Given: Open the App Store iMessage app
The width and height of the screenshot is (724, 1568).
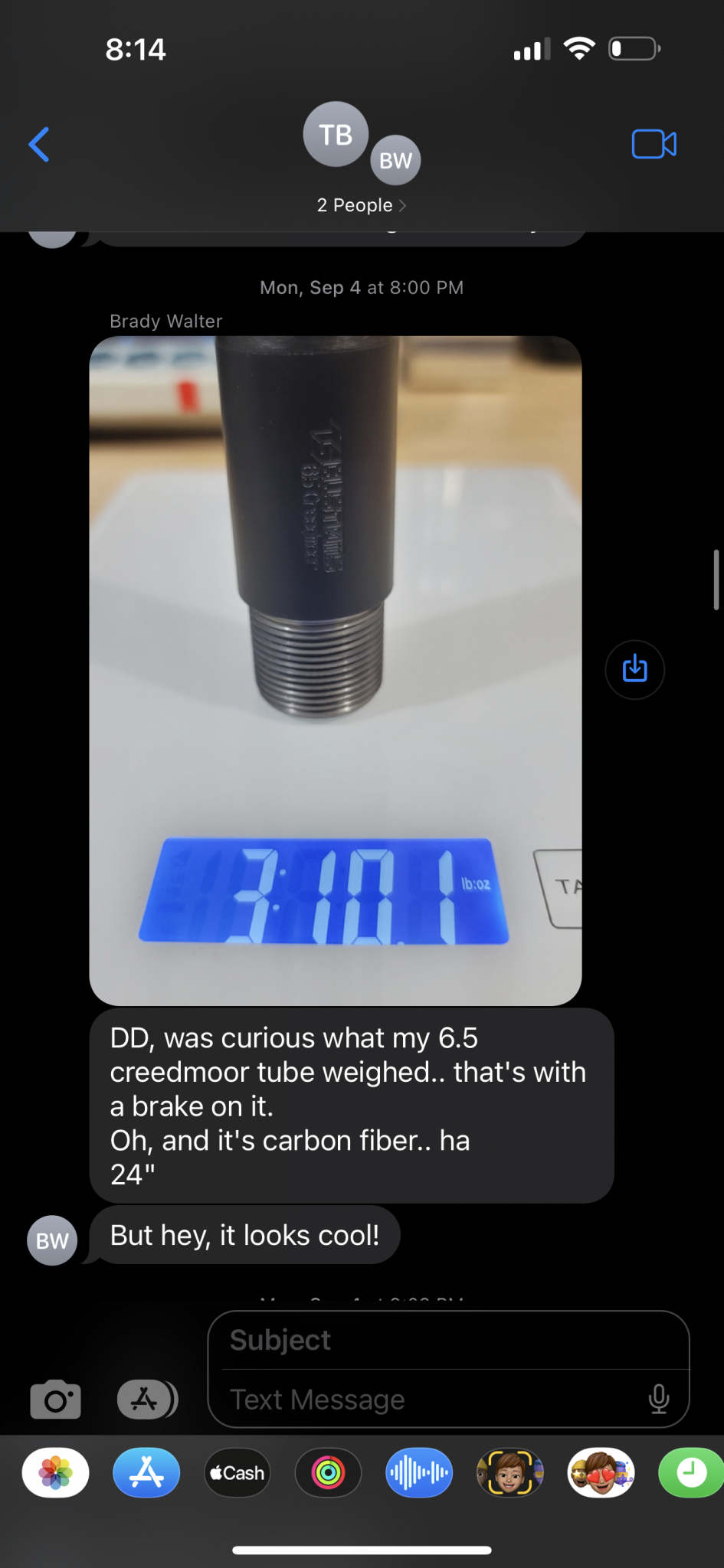Looking at the screenshot, I should tap(146, 1472).
